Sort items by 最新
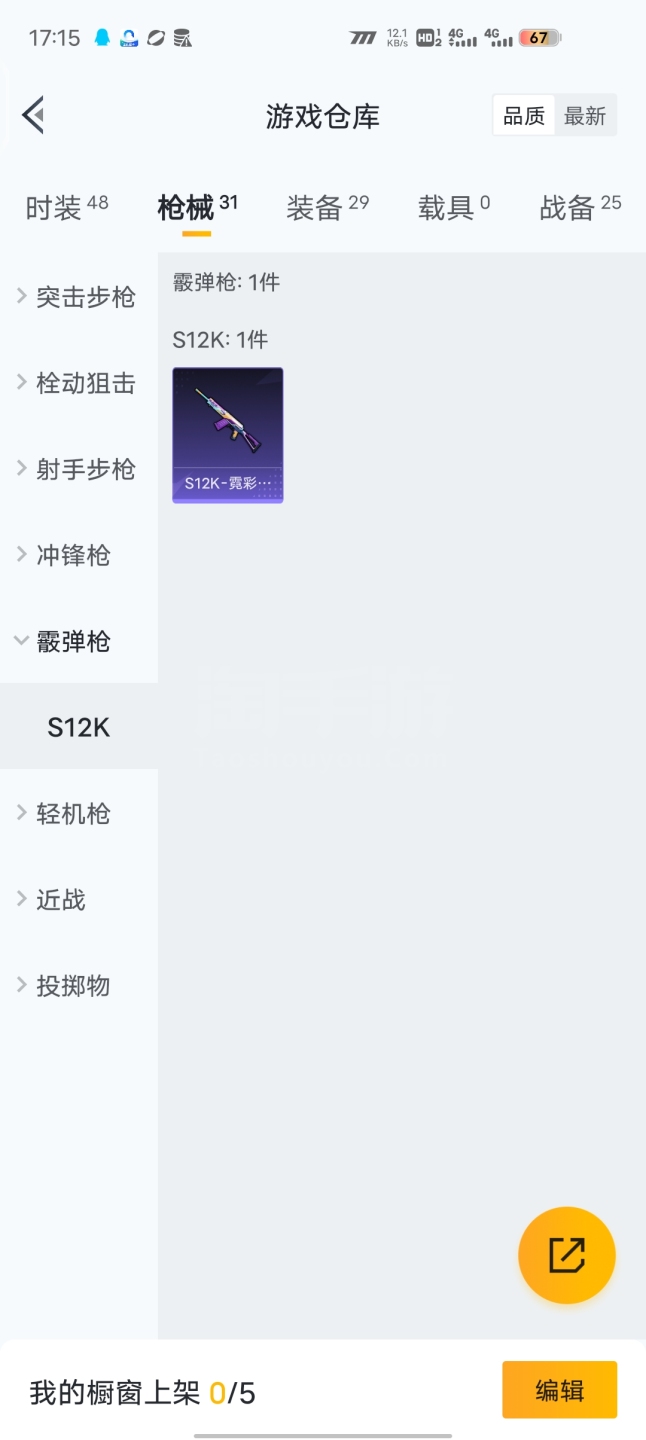This screenshot has height=1440, width=646. click(x=585, y=116)
